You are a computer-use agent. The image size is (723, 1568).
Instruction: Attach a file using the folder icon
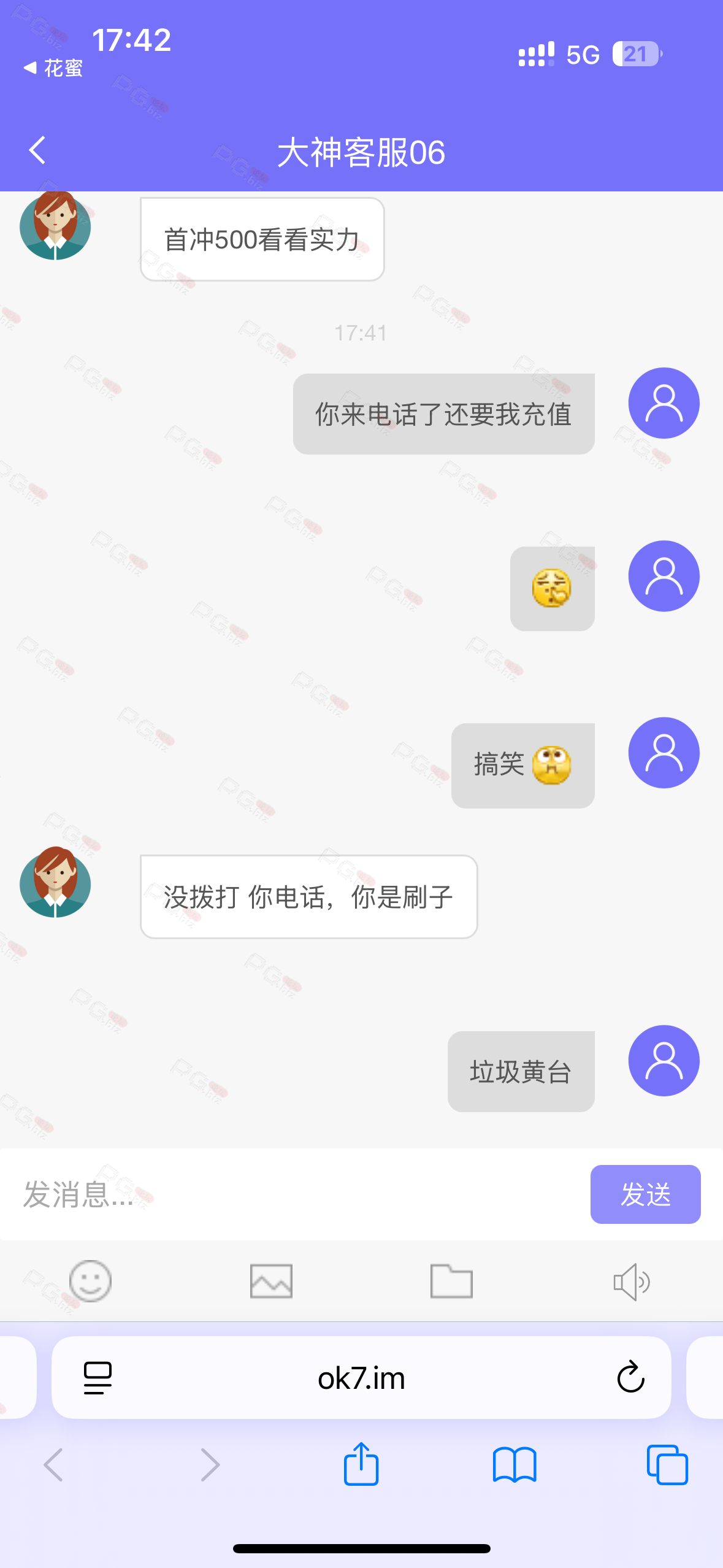click(451, 1281)
